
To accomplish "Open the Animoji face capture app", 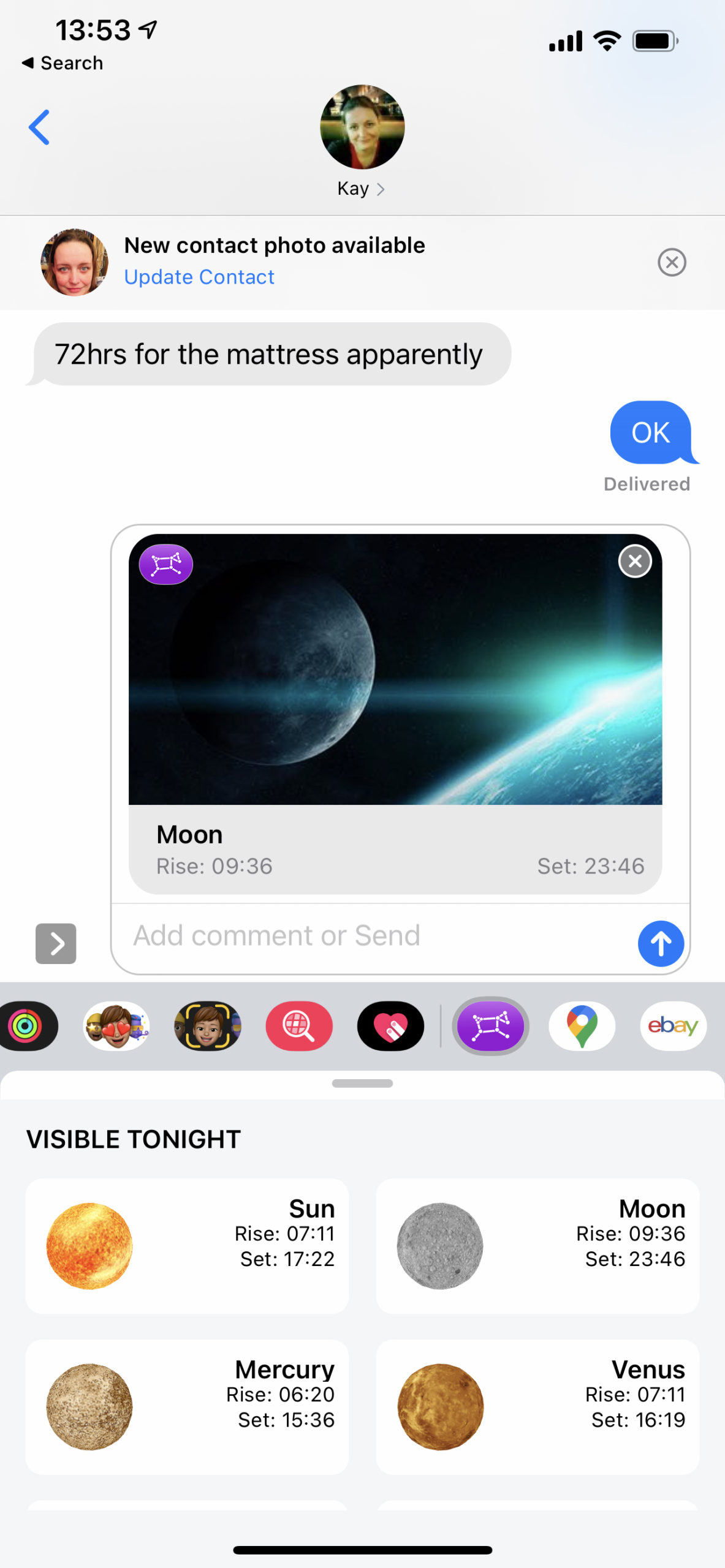I will click(208, 1027).
